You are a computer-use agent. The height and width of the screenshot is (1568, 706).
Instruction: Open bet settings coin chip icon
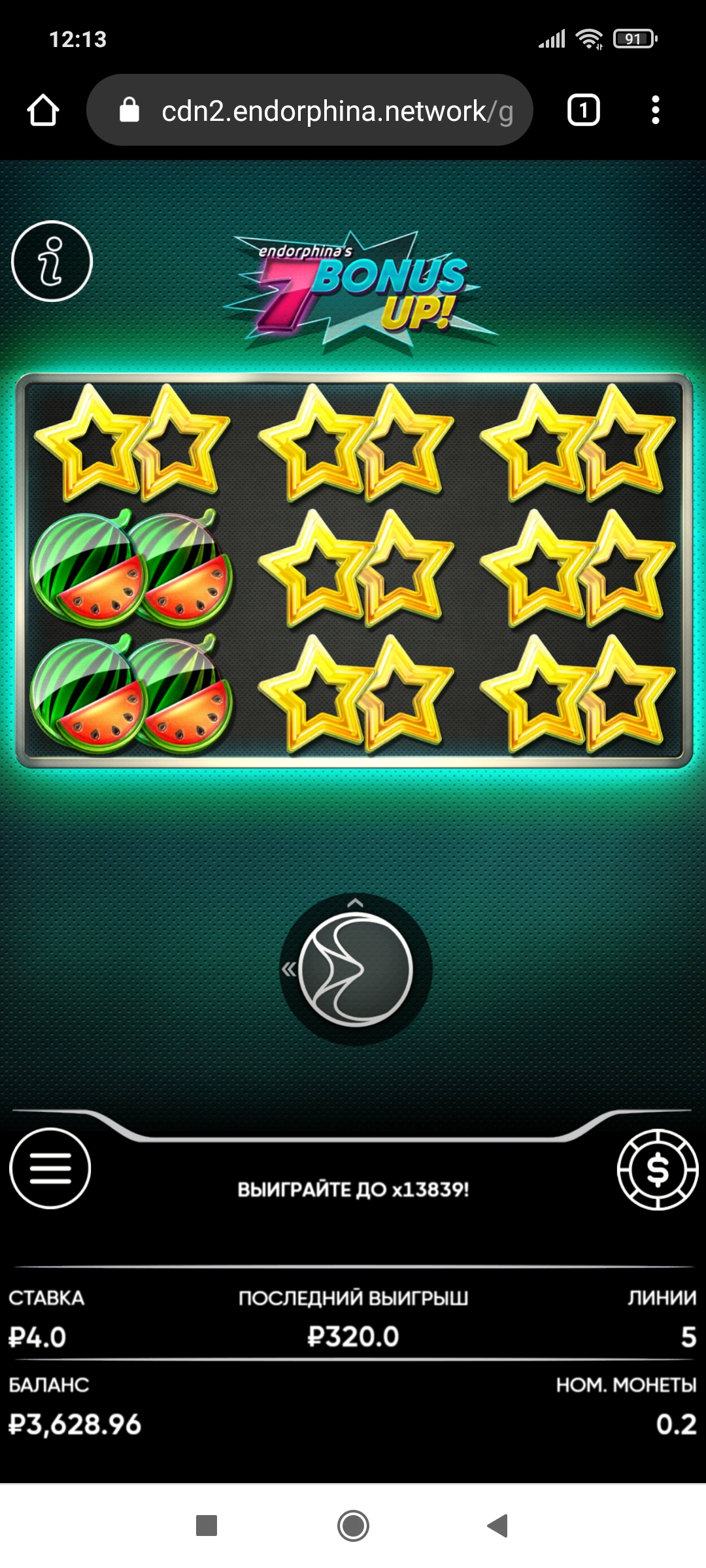point(657,1169)
